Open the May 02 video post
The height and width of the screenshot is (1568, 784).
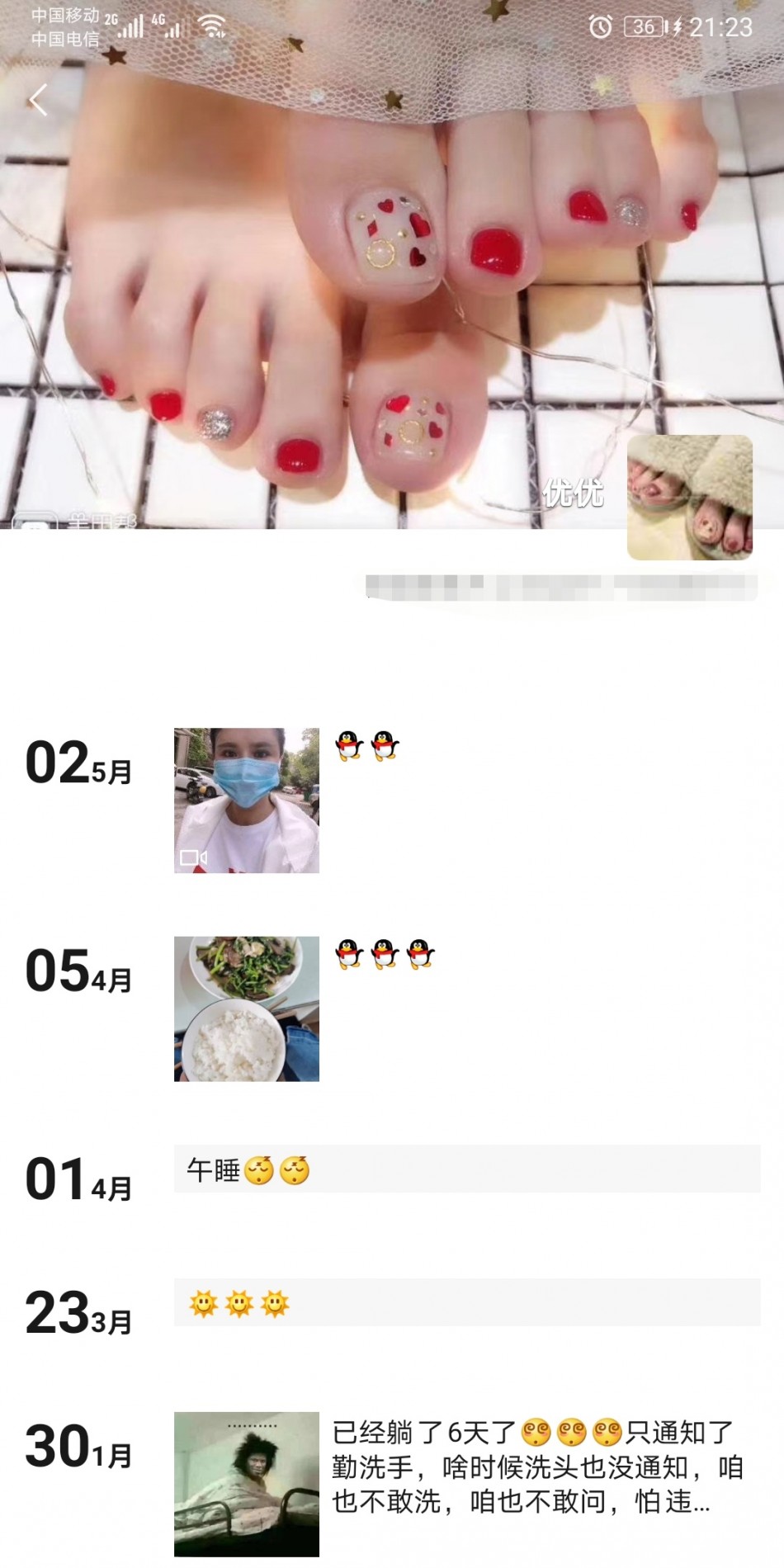[x=246, y=800]
